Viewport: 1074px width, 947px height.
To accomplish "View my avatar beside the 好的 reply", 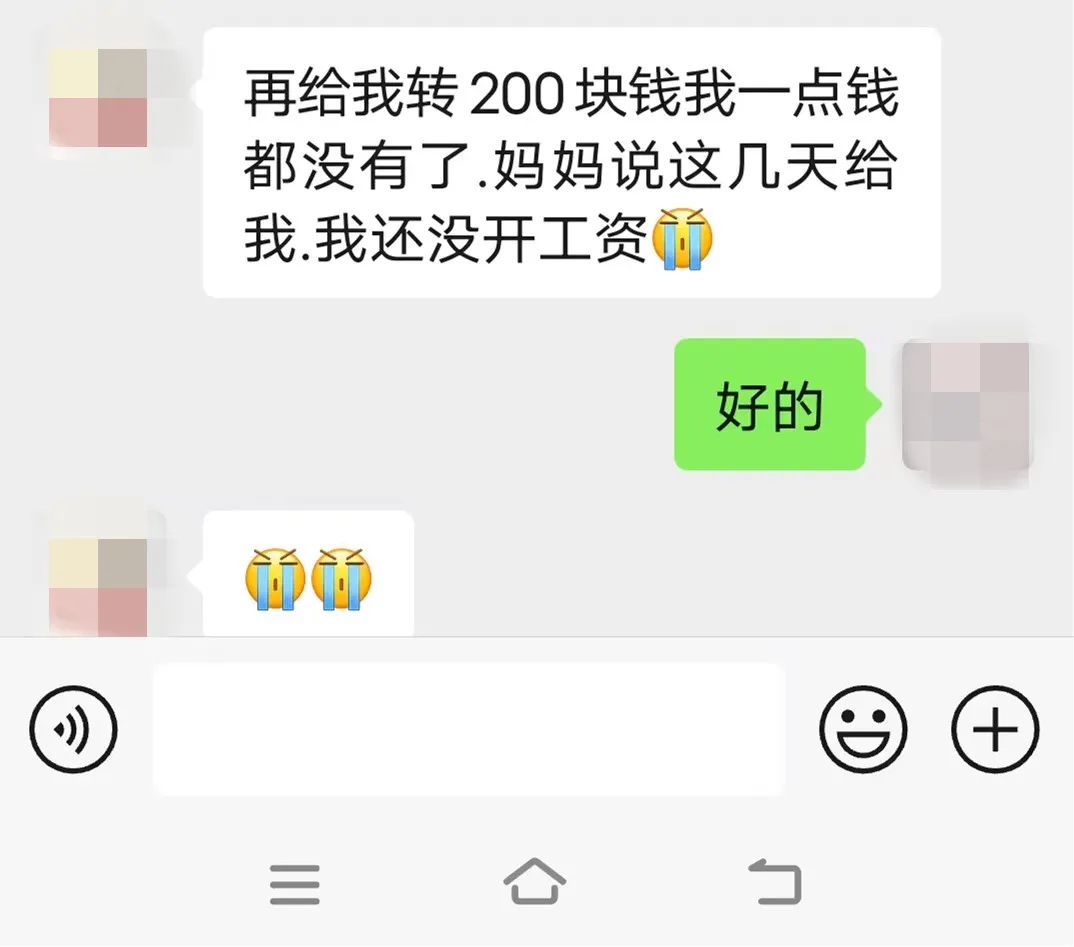I will click(966, 405).
